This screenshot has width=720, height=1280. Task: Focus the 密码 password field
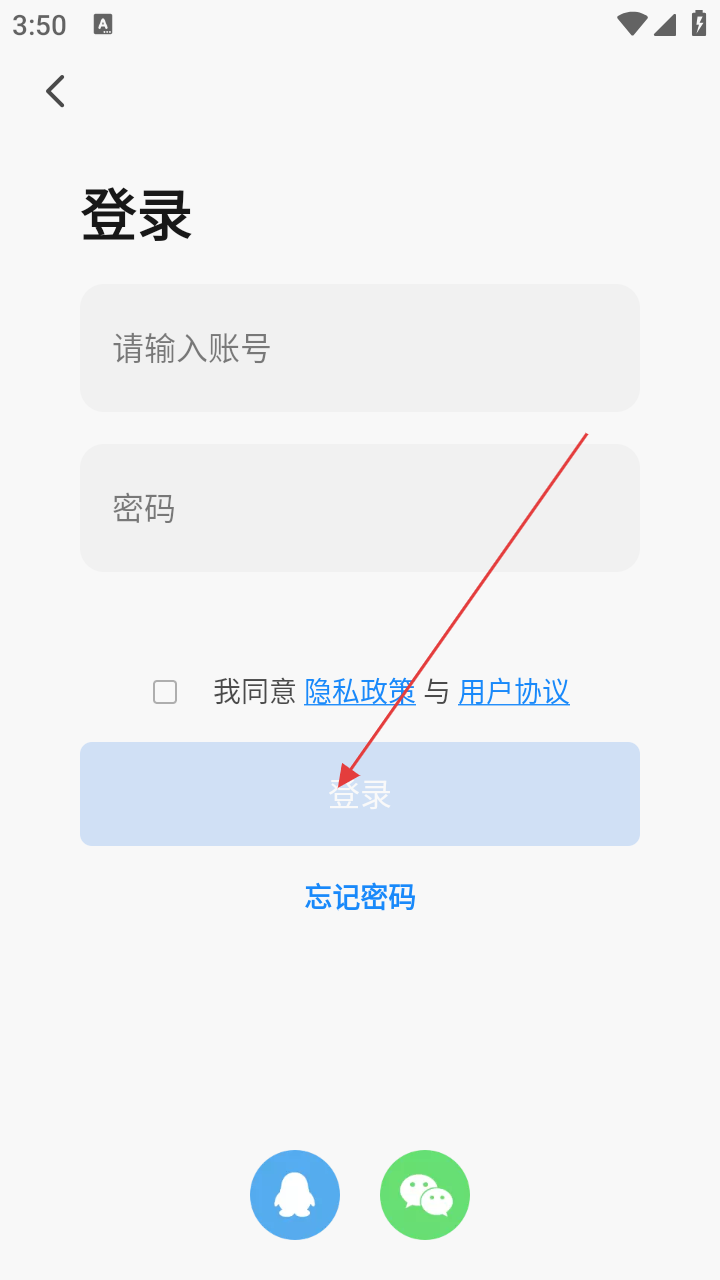[x=360, y=508]
